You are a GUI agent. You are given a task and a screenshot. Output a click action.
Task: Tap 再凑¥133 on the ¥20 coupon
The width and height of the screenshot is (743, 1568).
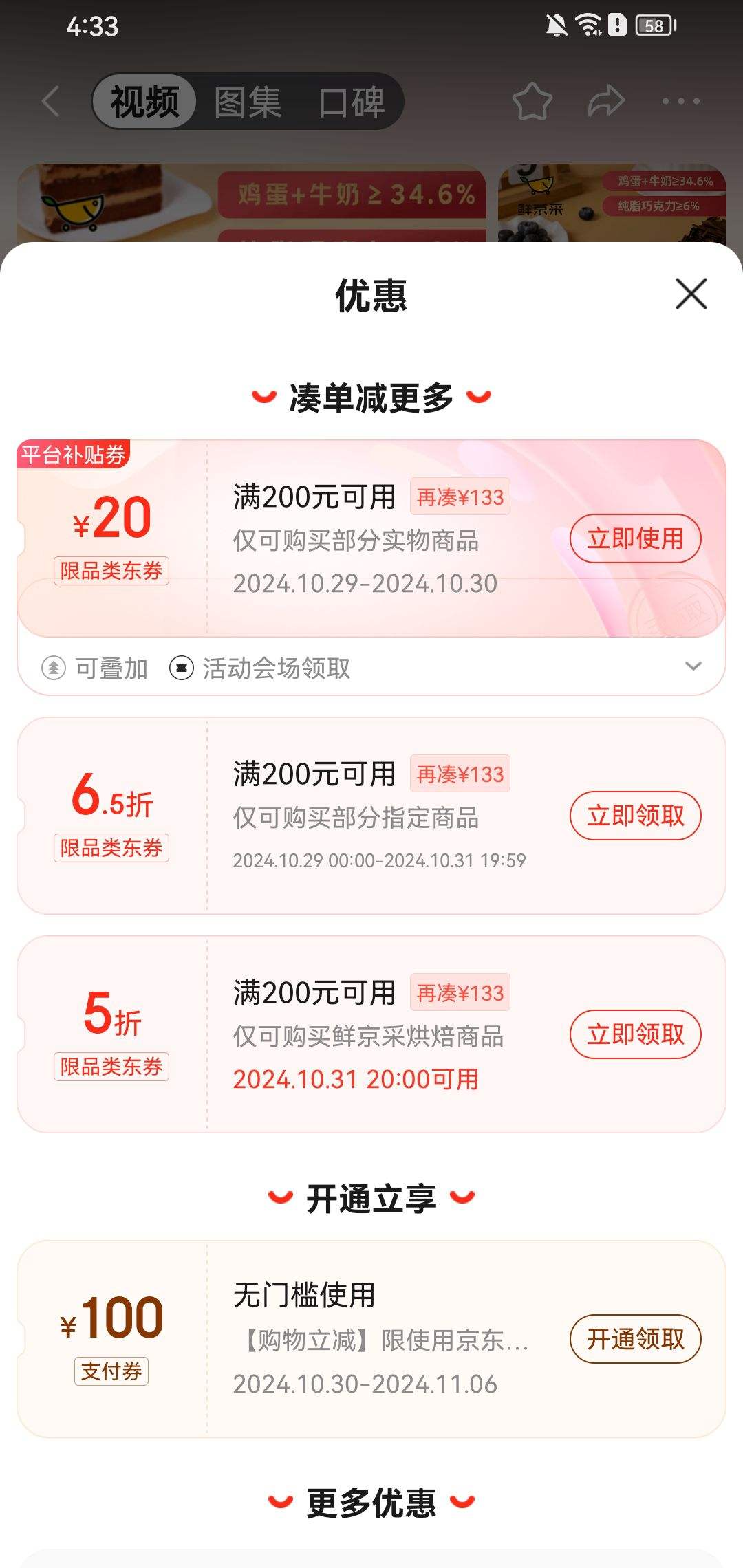[462, 497]
